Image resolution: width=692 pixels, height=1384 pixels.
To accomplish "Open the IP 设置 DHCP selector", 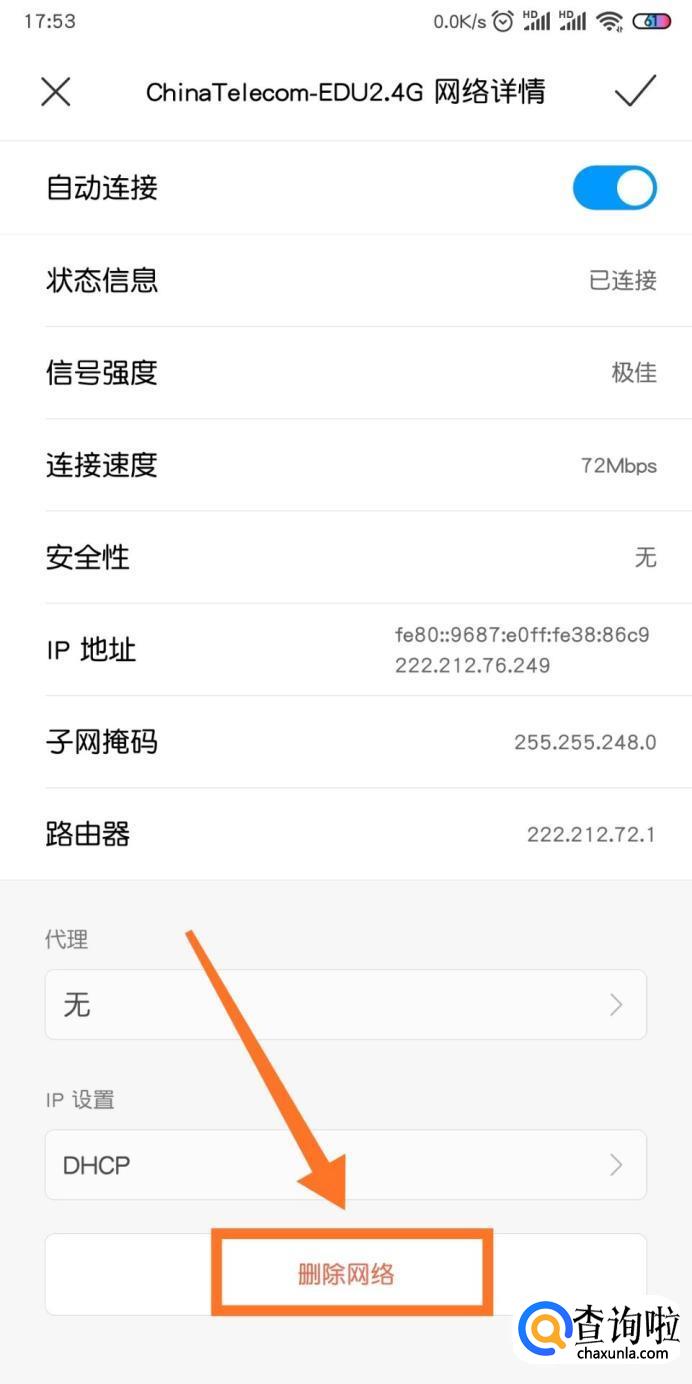I will 345,1165.
